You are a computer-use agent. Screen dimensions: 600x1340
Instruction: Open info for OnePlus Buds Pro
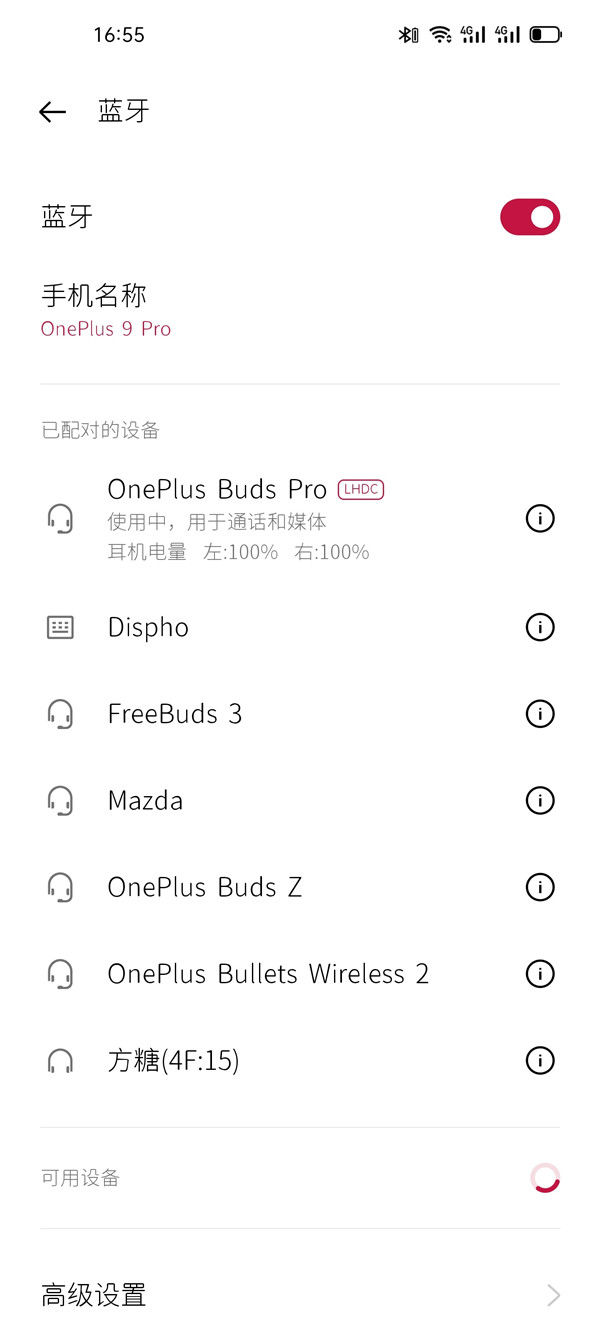[x=540, y=518]
